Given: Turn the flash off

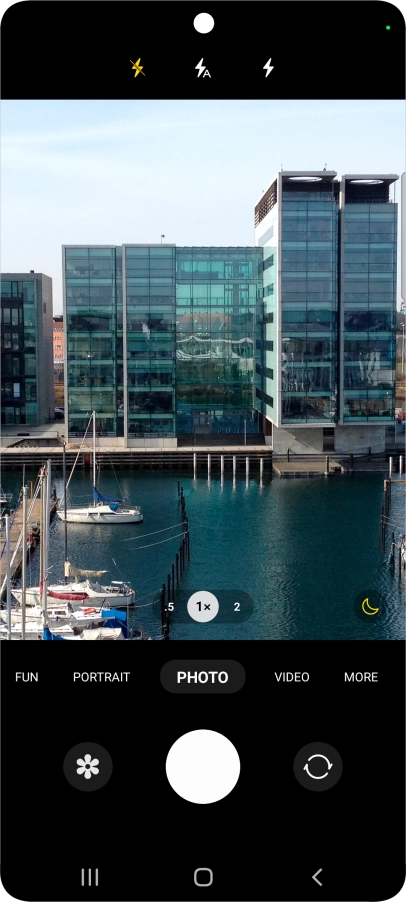Looking at the screenshot, I should pos(137,68).
